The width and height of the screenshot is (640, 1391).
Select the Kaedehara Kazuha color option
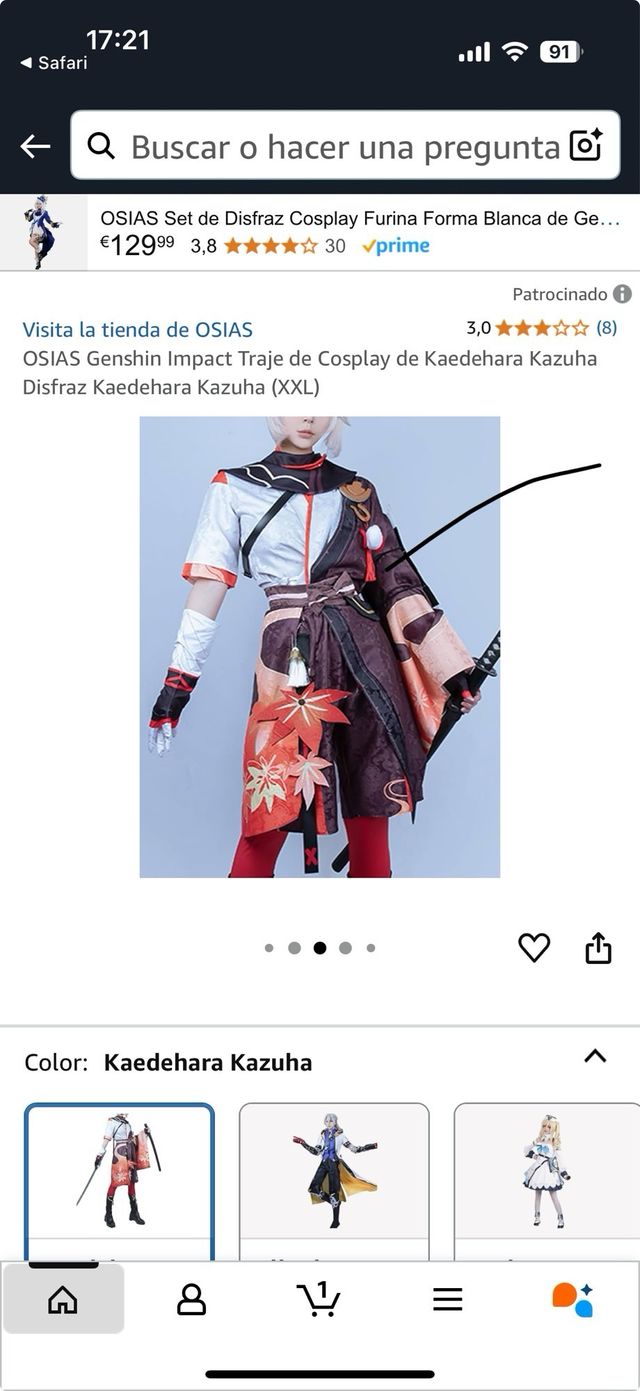(x=120, y=1180)
